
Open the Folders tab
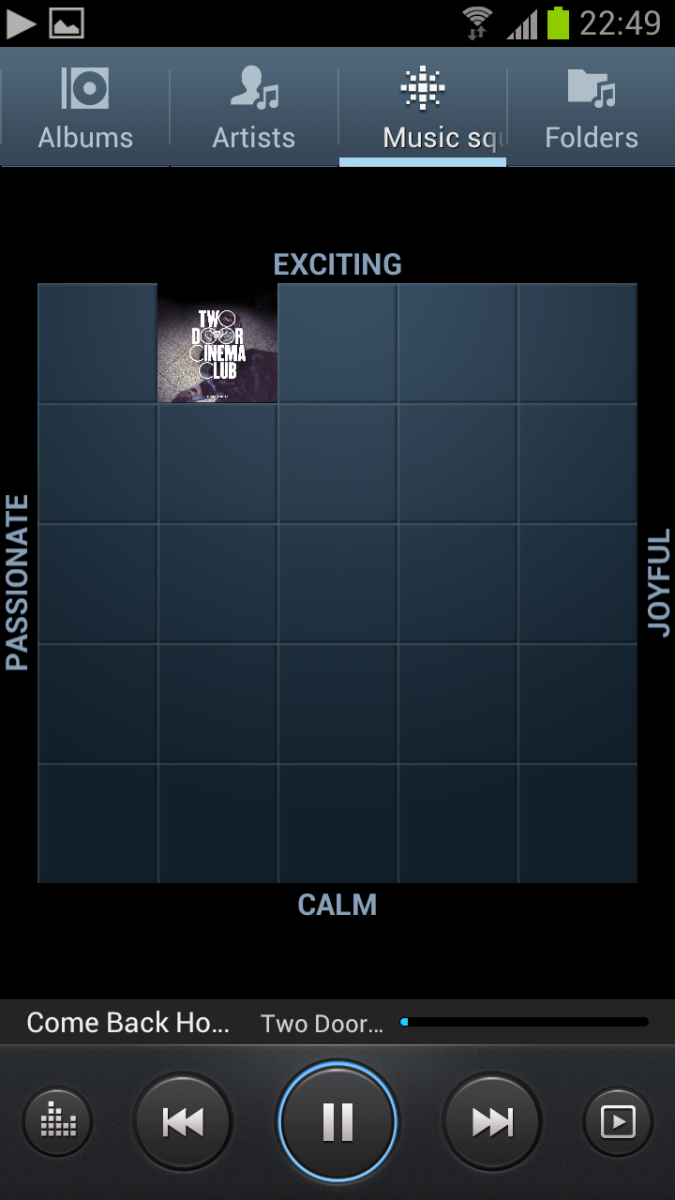[x=591, y=108]
